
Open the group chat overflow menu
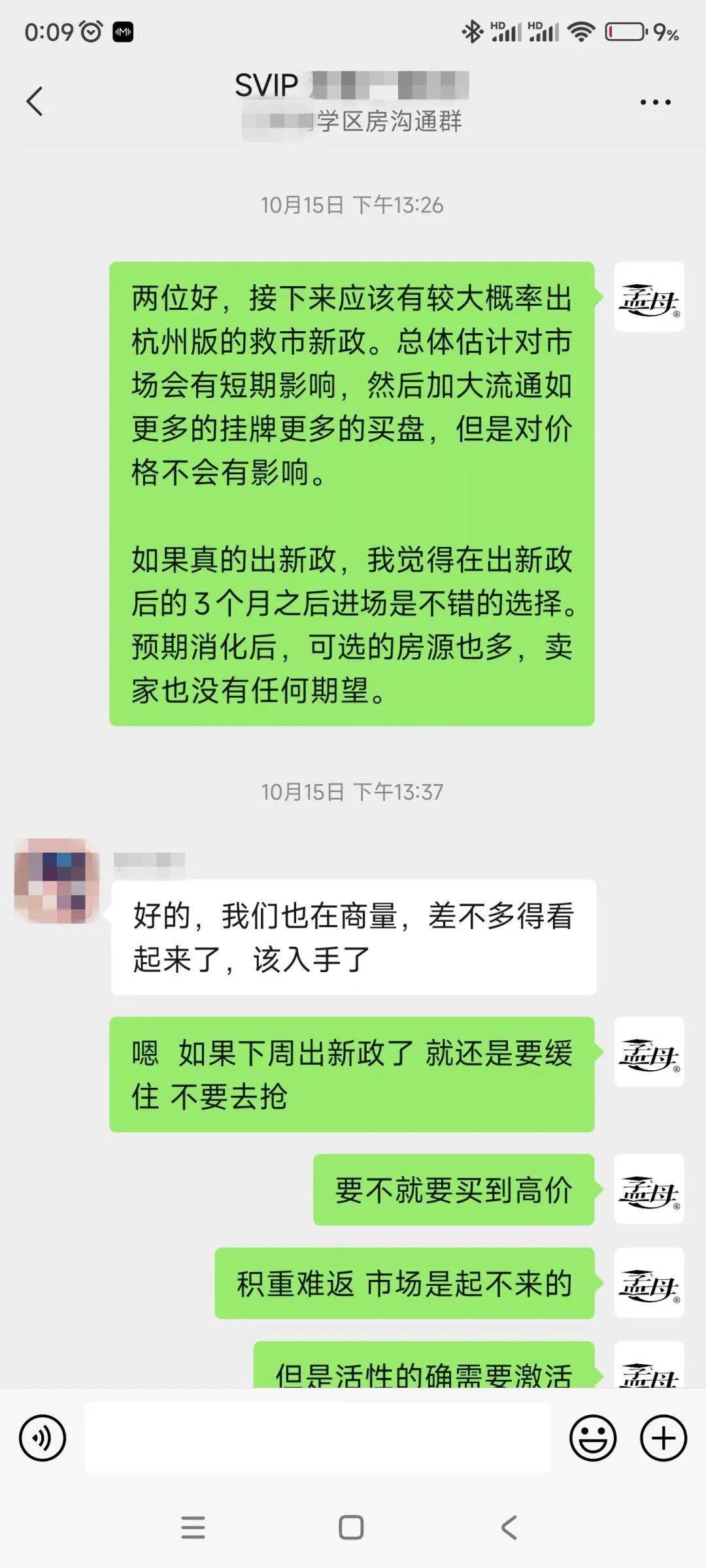[655, 103]
